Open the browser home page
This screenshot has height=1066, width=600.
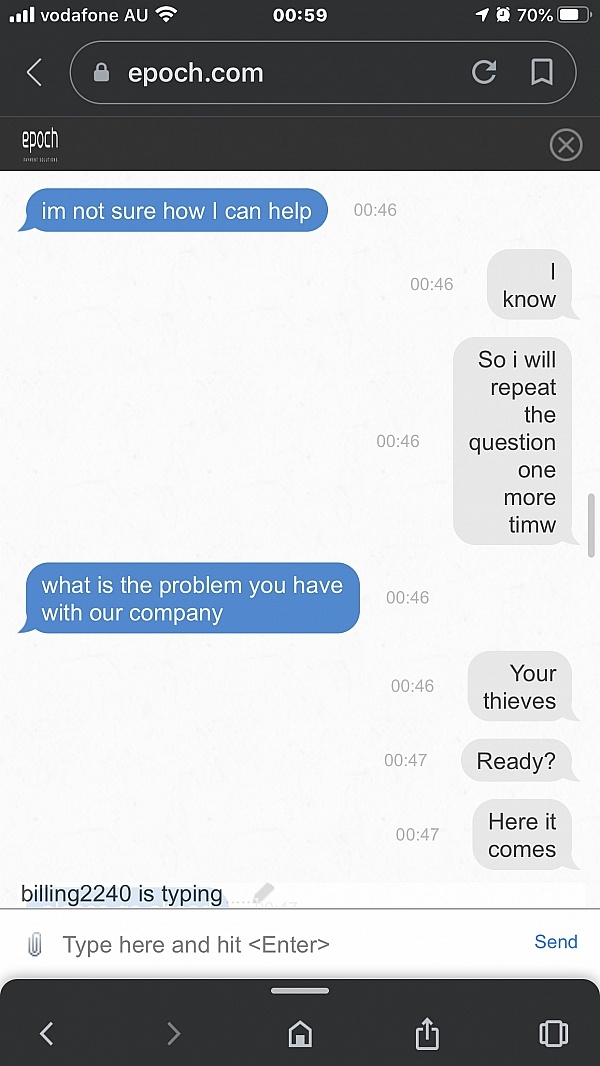tap(300, 1033)
